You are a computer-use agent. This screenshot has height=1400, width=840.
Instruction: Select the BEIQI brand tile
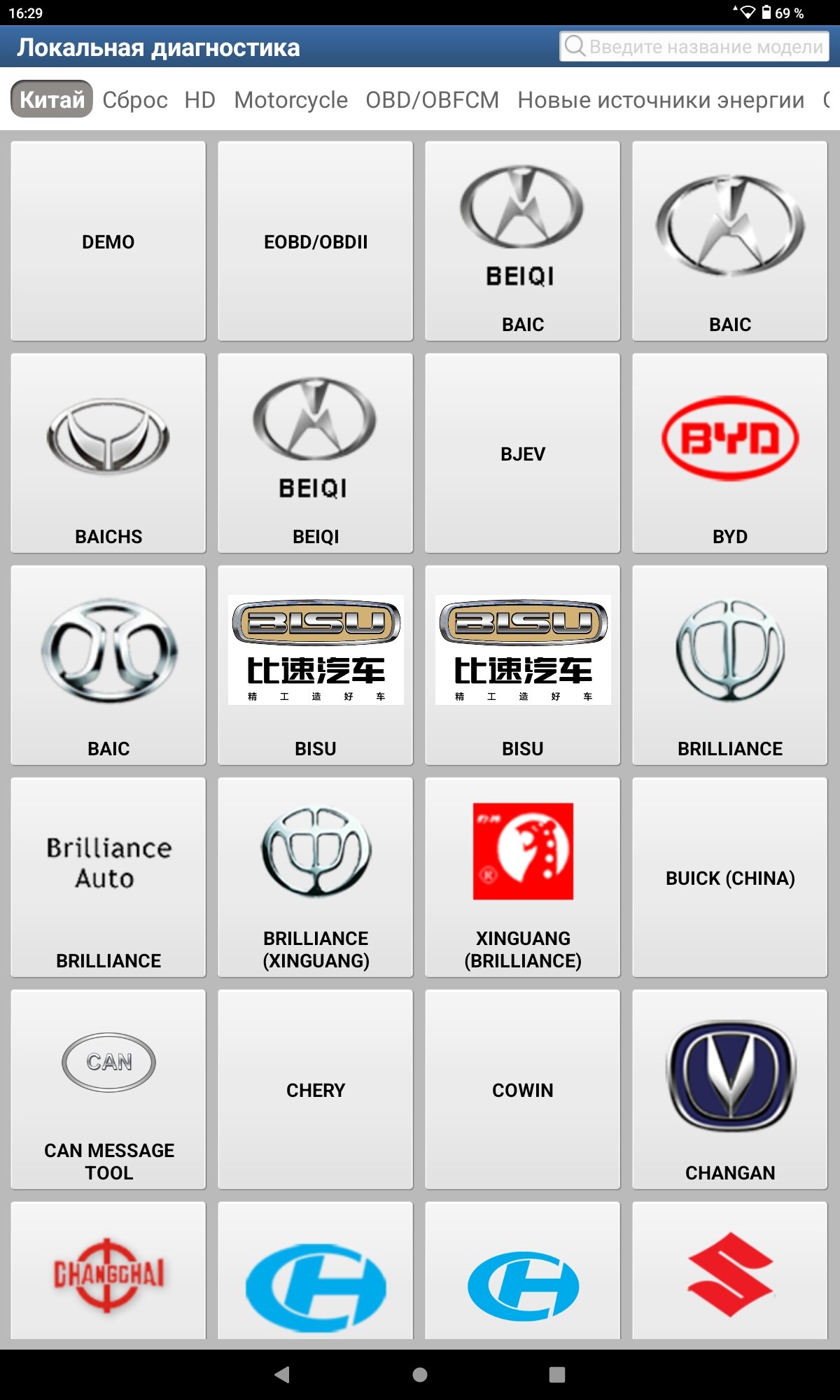pyautogui.click(x=316, y=454)
